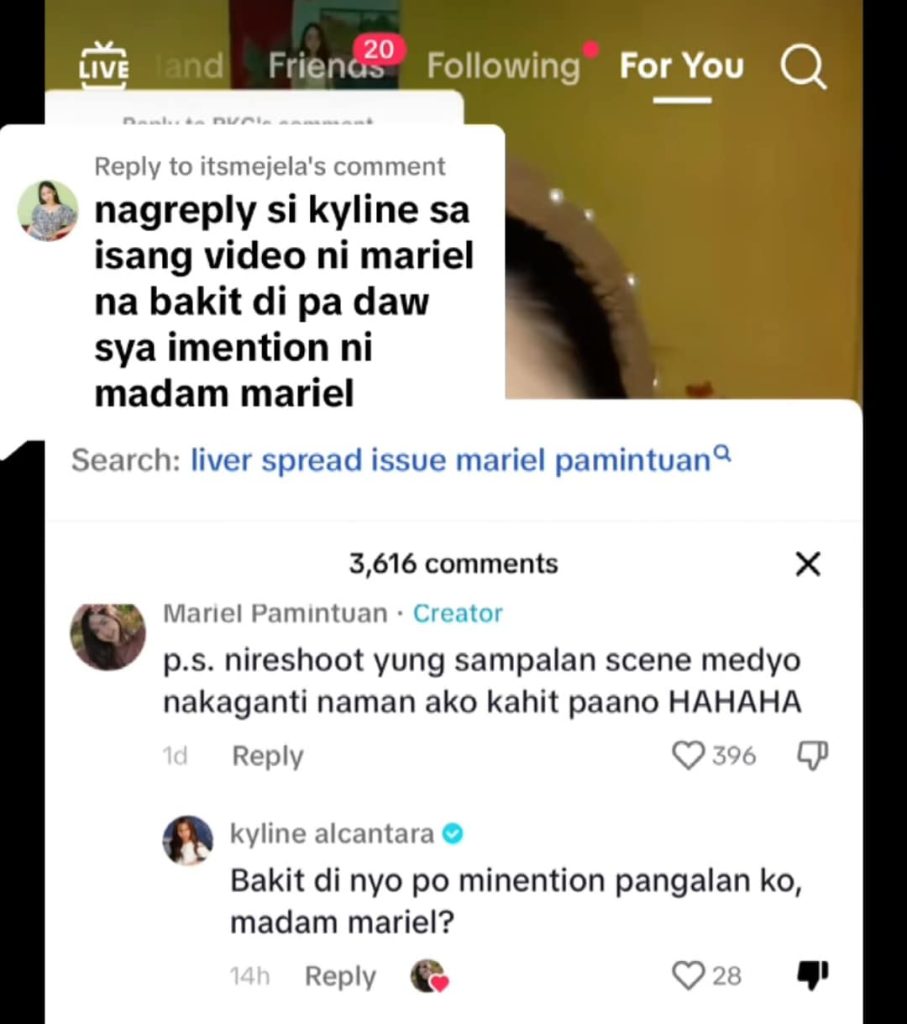The width and height of the screenshot is (907, 1024).
Task: Reply to kyline alcantara's comment
Action: [340, 976]
